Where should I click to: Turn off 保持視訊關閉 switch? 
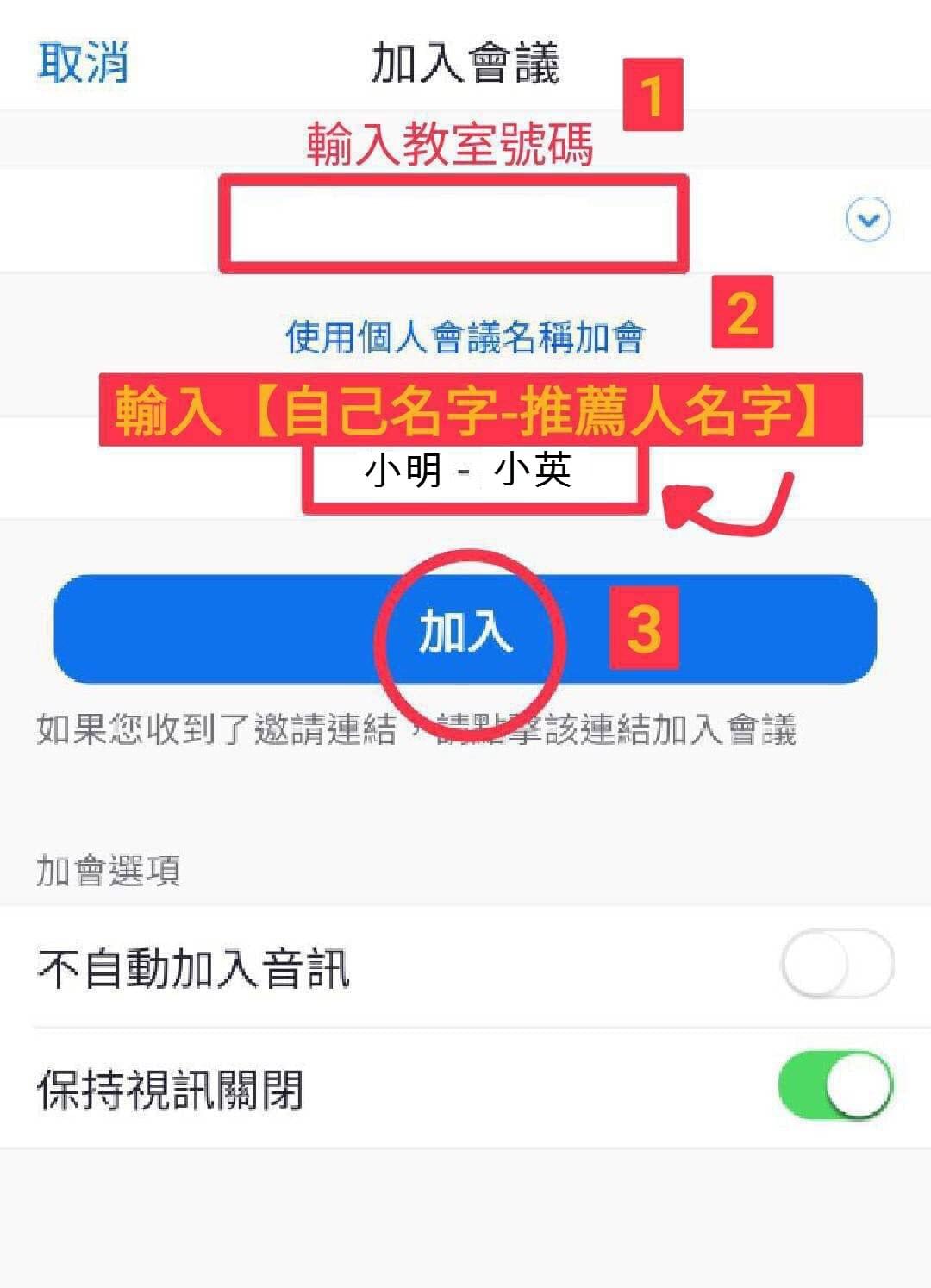click(834, 1085)
